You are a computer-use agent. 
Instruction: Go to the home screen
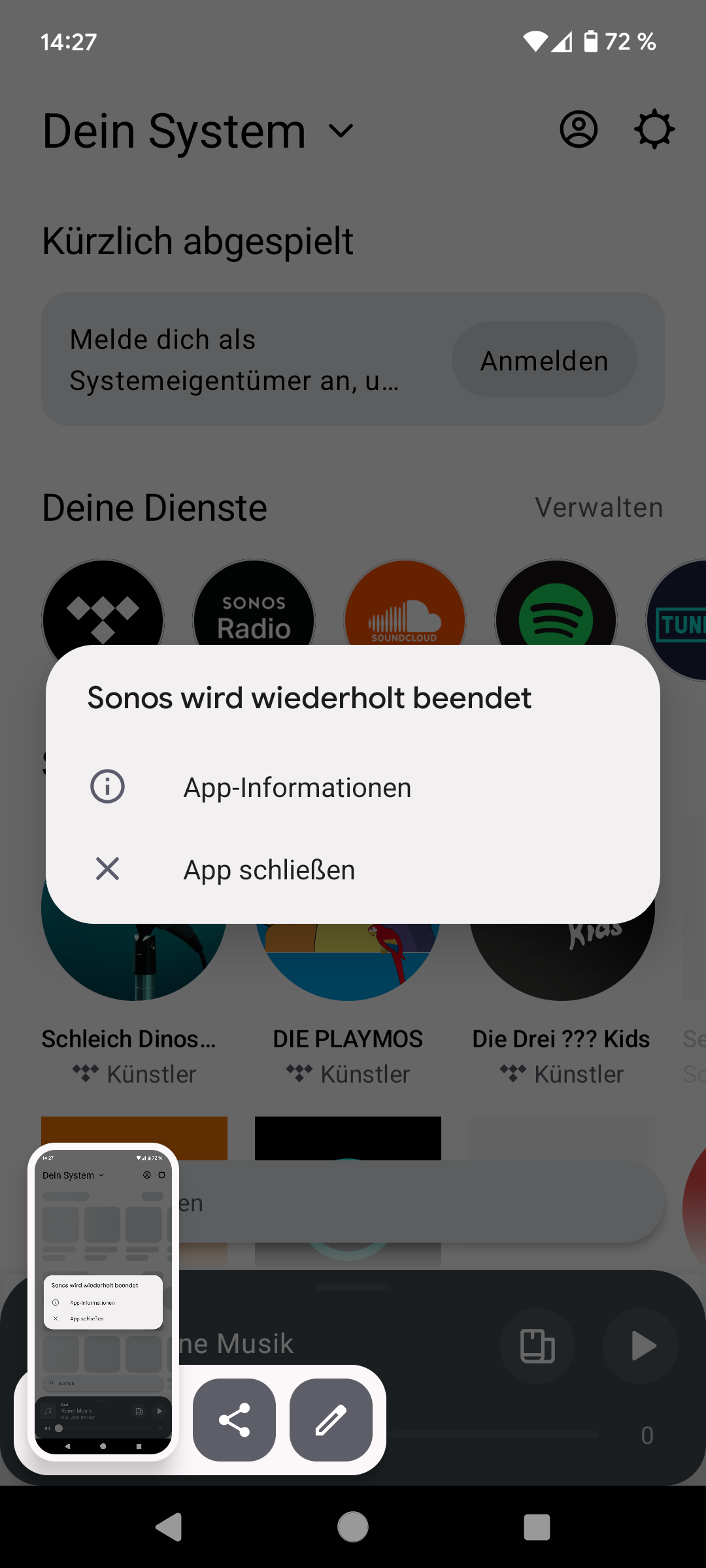[x=353, y=1527]
